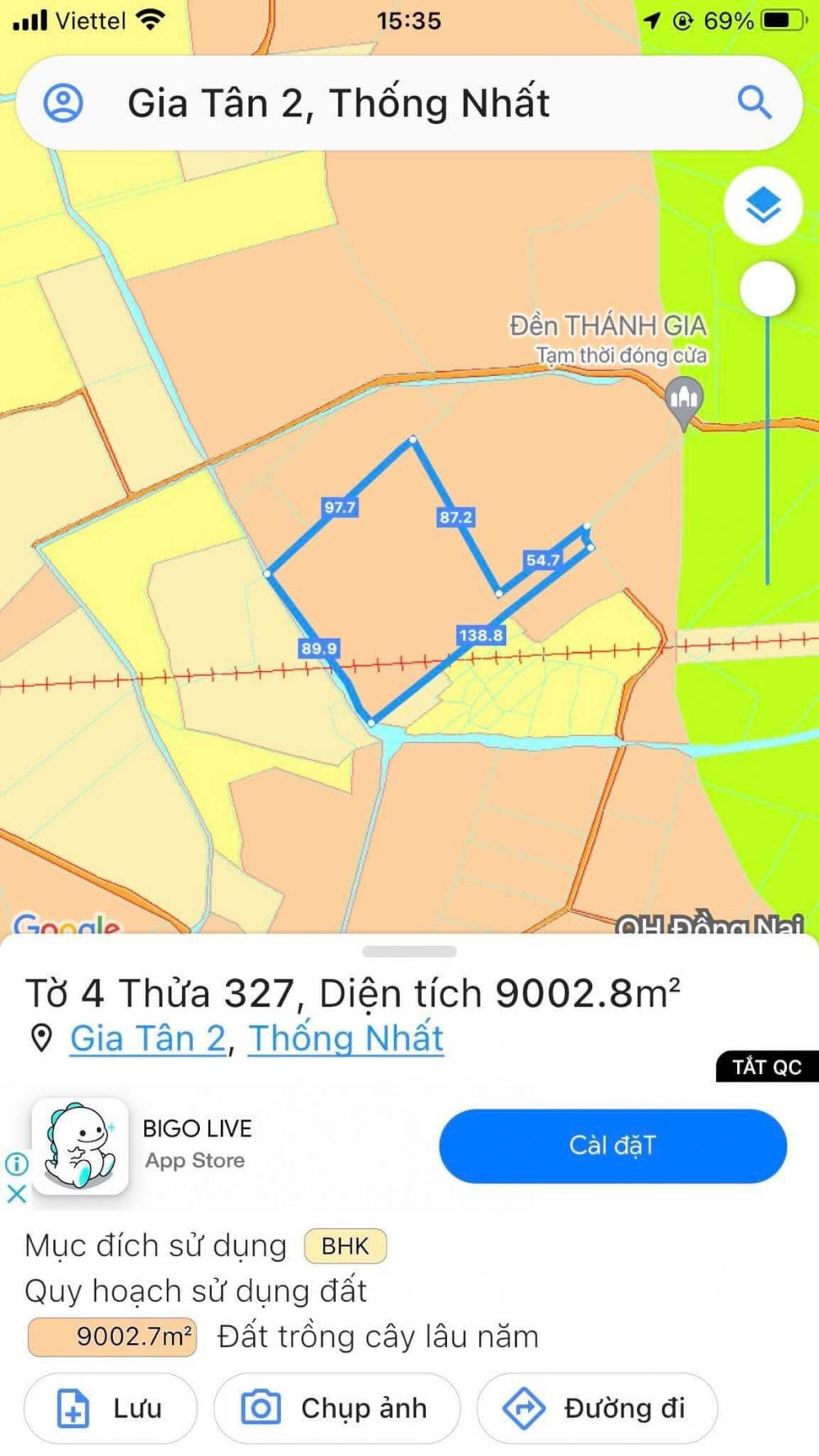Open the Gia Tân 2 link

coord(147,1038)
